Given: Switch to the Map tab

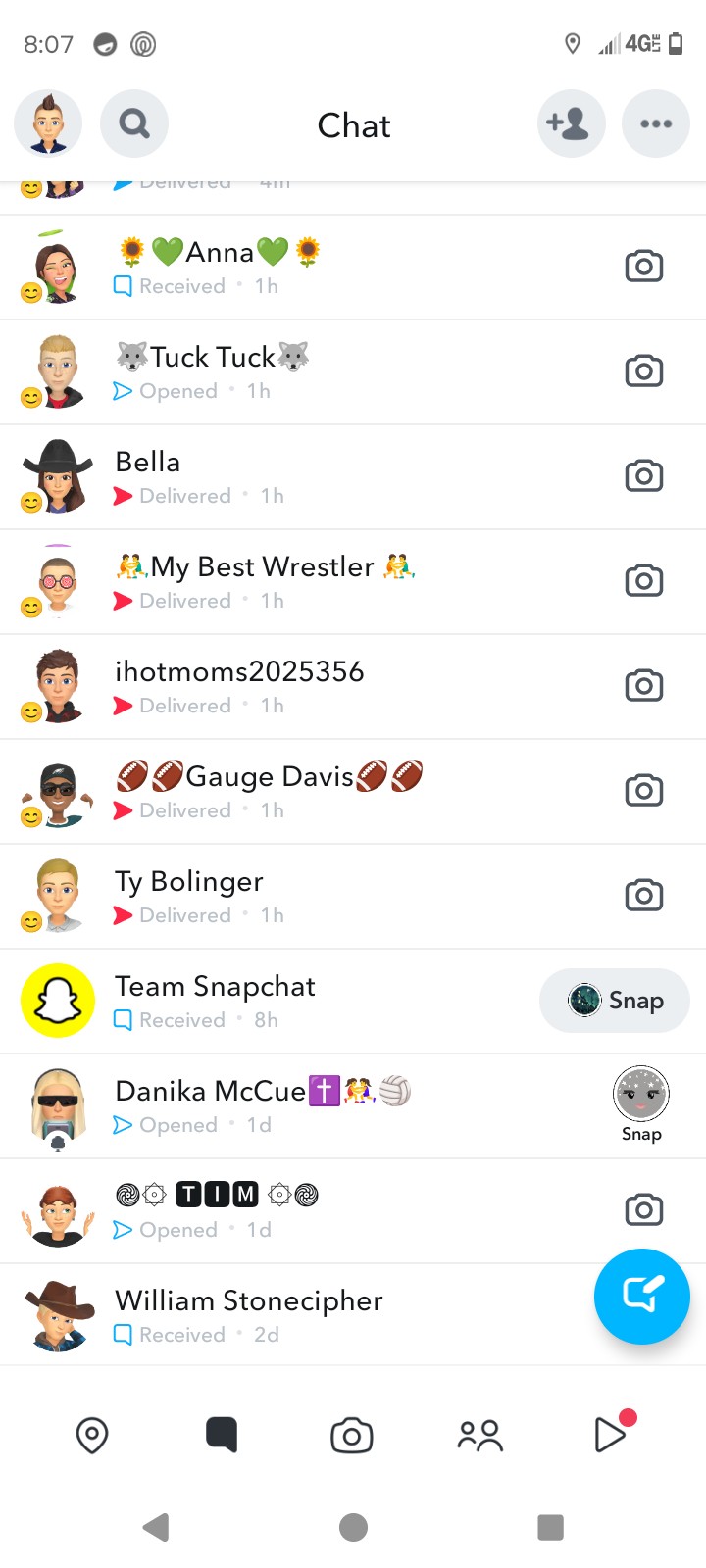Looking at the screenshot, I should click(x=92, y=1436).
